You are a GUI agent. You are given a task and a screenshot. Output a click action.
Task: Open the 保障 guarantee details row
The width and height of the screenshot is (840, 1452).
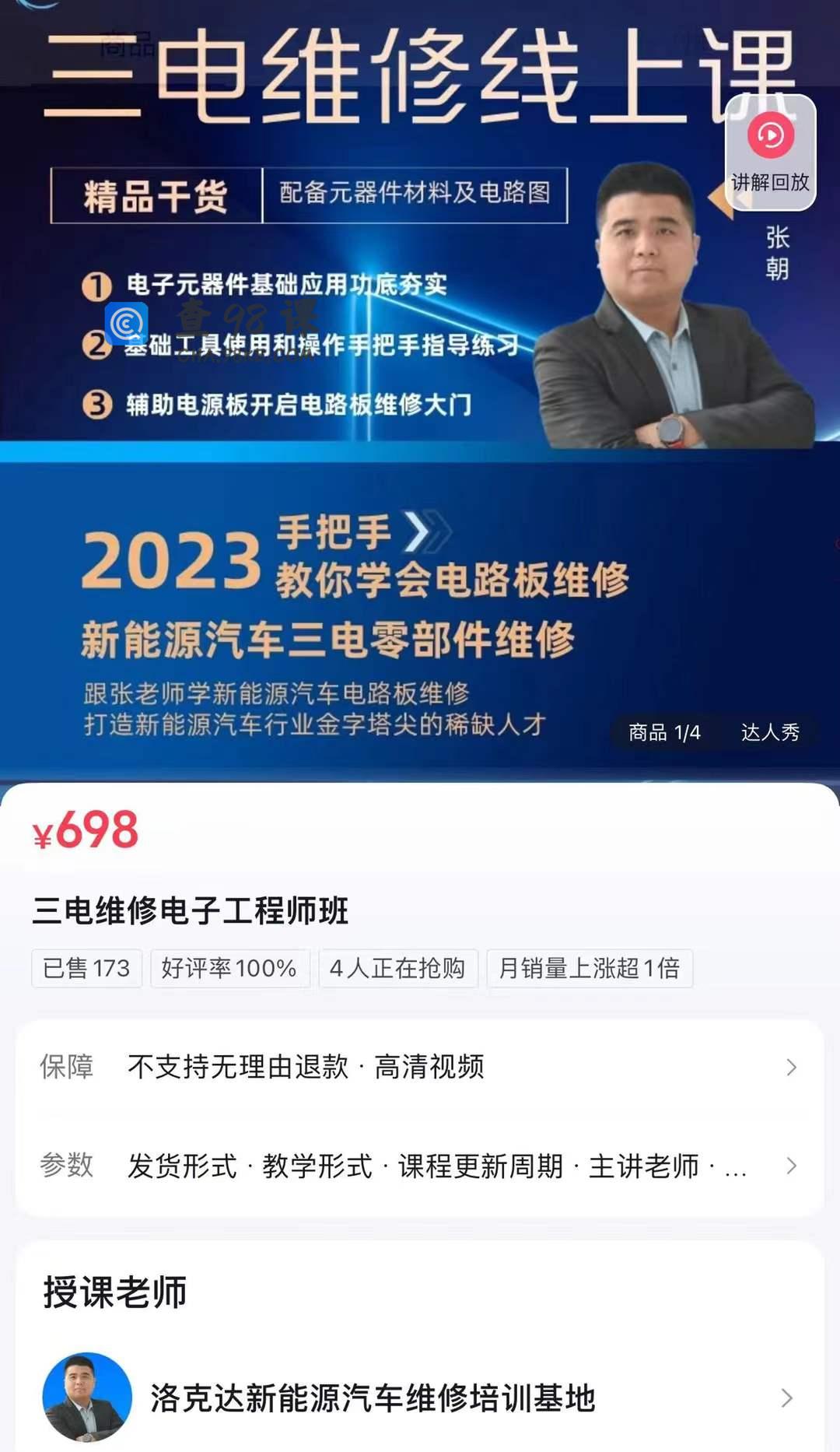click(x=420, y=1067)
